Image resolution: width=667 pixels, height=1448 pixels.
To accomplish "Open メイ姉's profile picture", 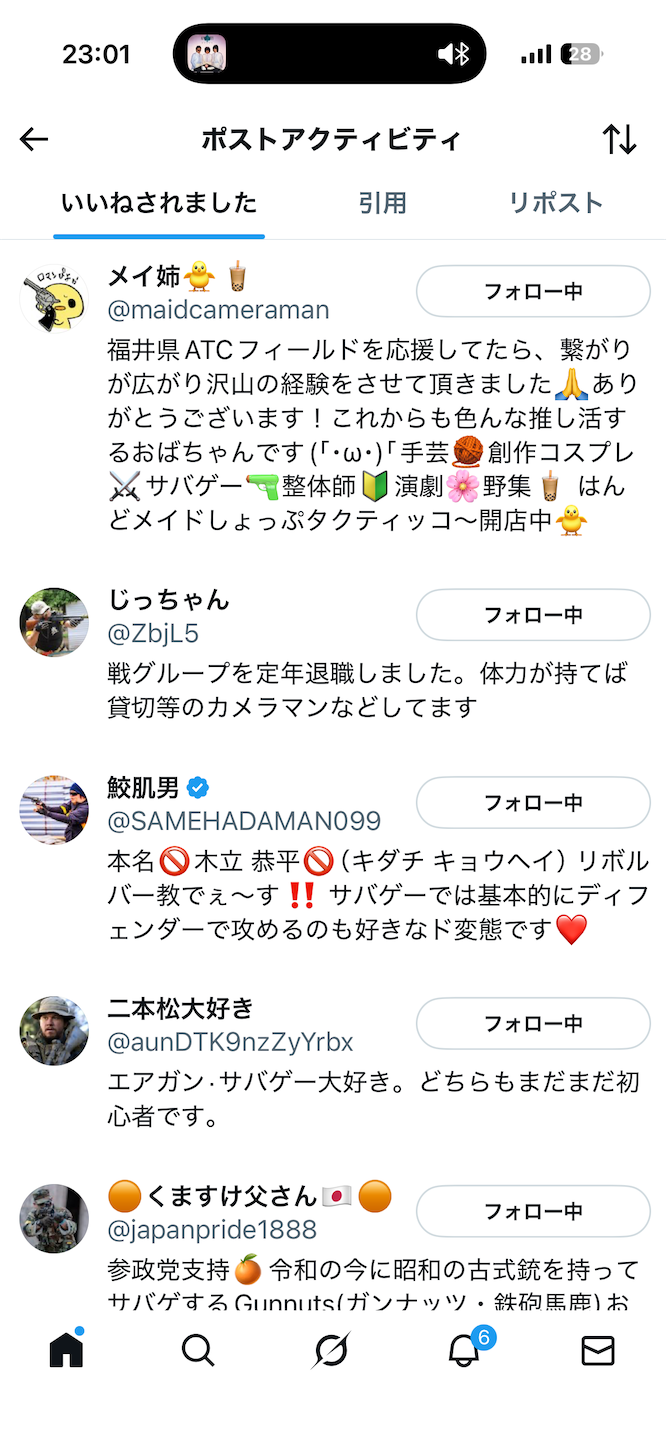I will (x=54, y=300).
